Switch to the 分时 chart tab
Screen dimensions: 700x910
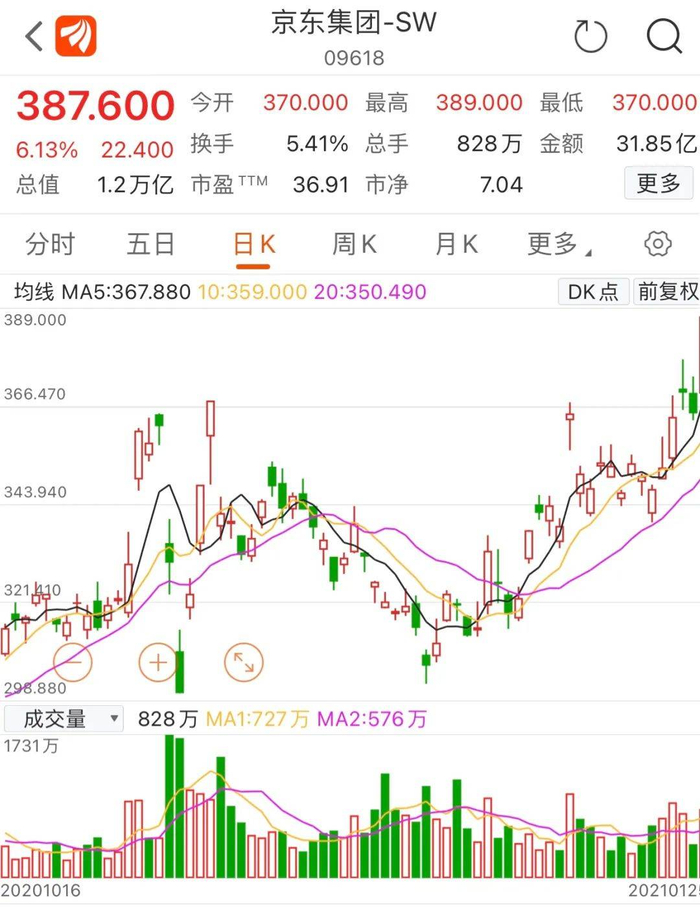point(50,244)
